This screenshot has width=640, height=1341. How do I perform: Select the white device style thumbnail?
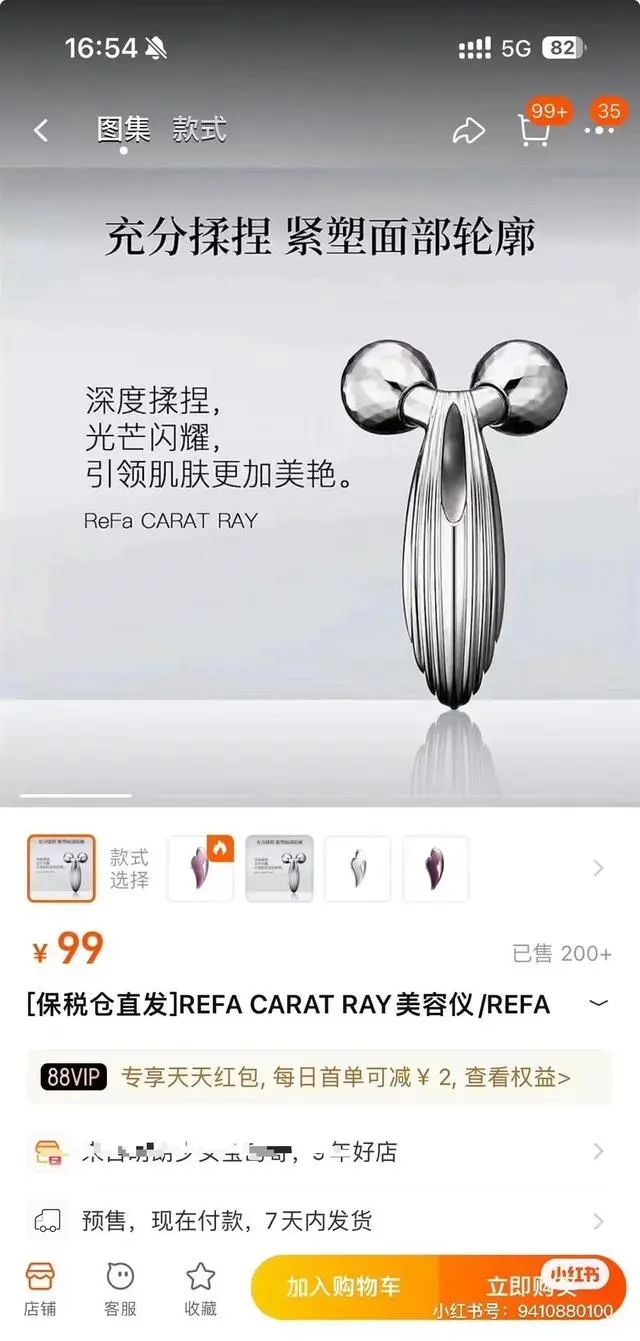point(357,868)
